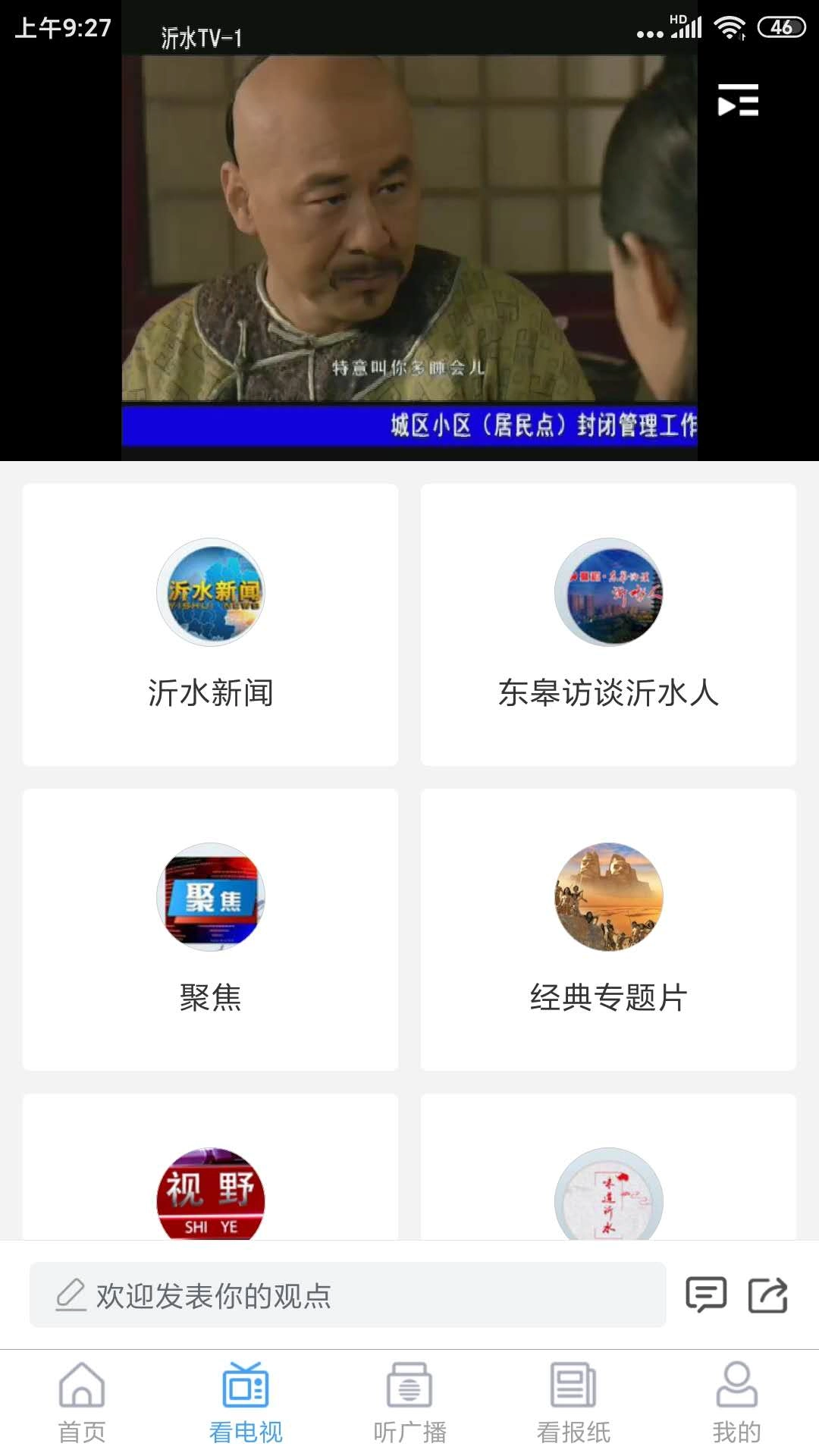Open the 经典专题片 circular icon
The width and height of the screenshot is (819, 1456).
(607, 897)
